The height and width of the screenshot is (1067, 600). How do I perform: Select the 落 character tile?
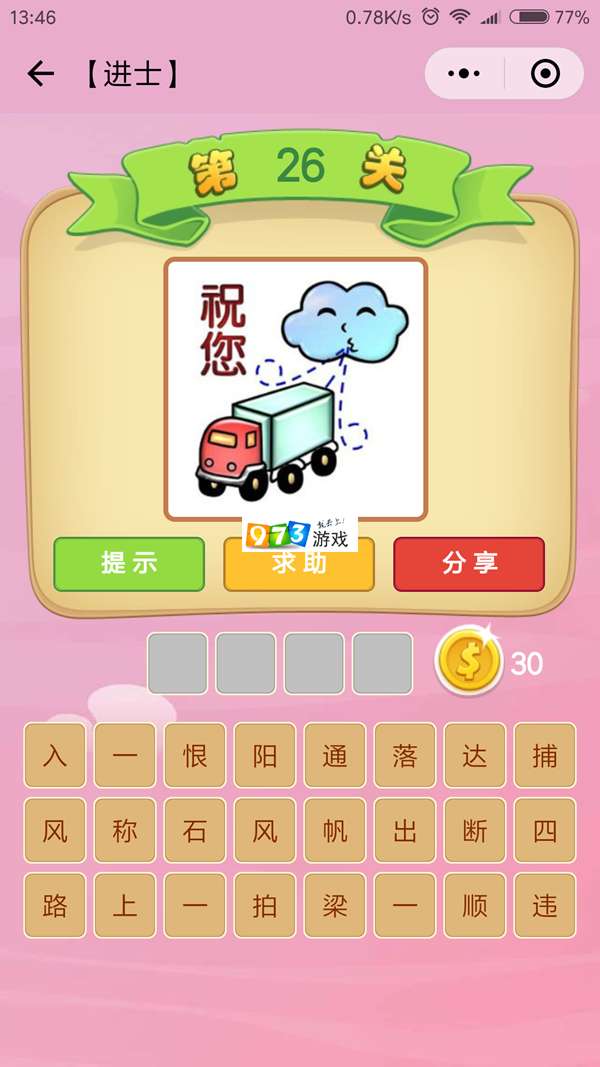coord(405,755)
